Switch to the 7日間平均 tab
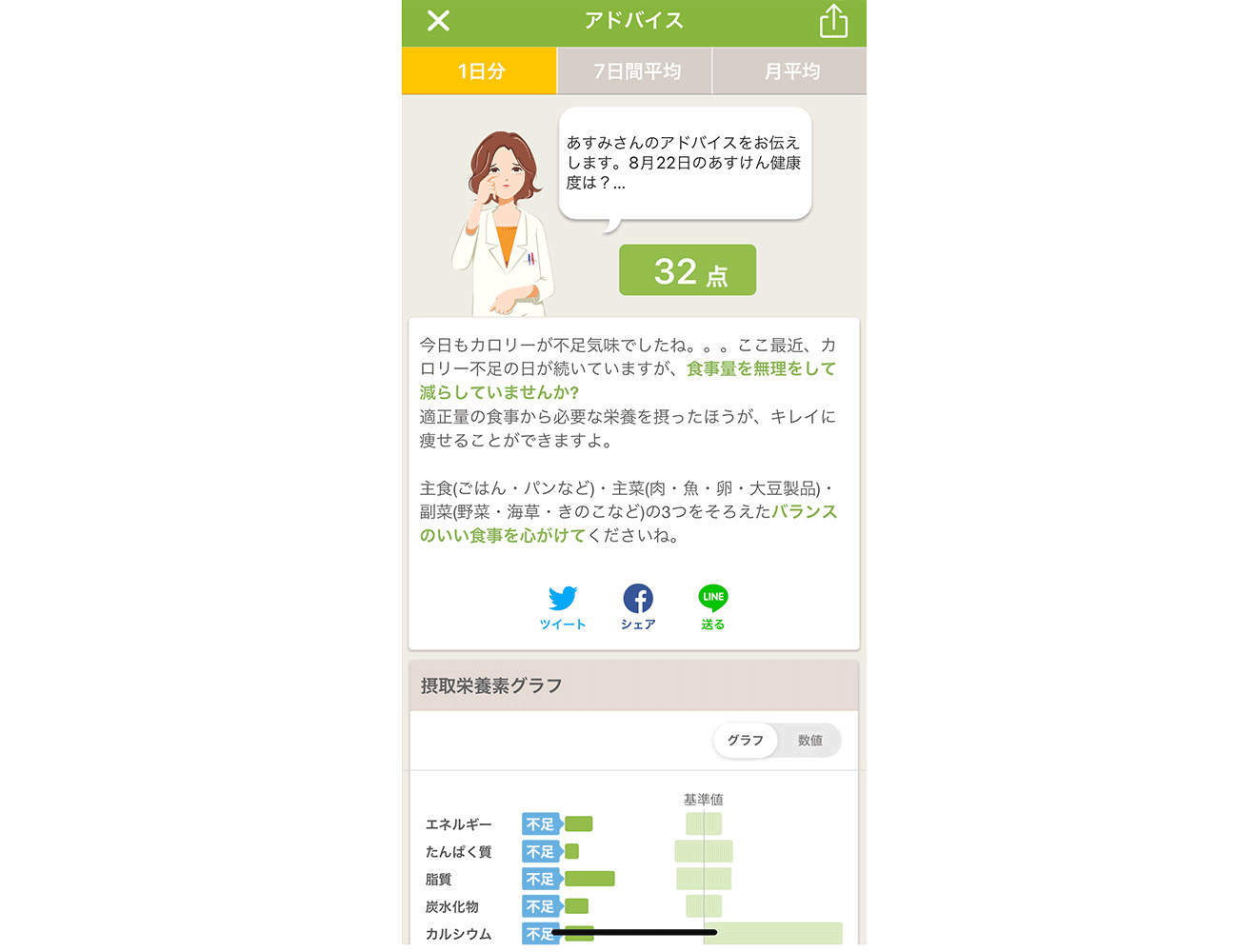 point(636,71)
